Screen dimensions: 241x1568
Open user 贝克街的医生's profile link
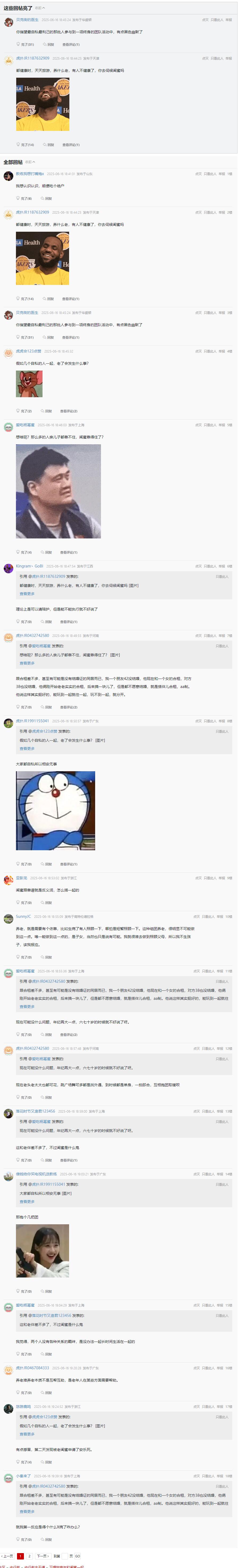click(x=27, y=19)
